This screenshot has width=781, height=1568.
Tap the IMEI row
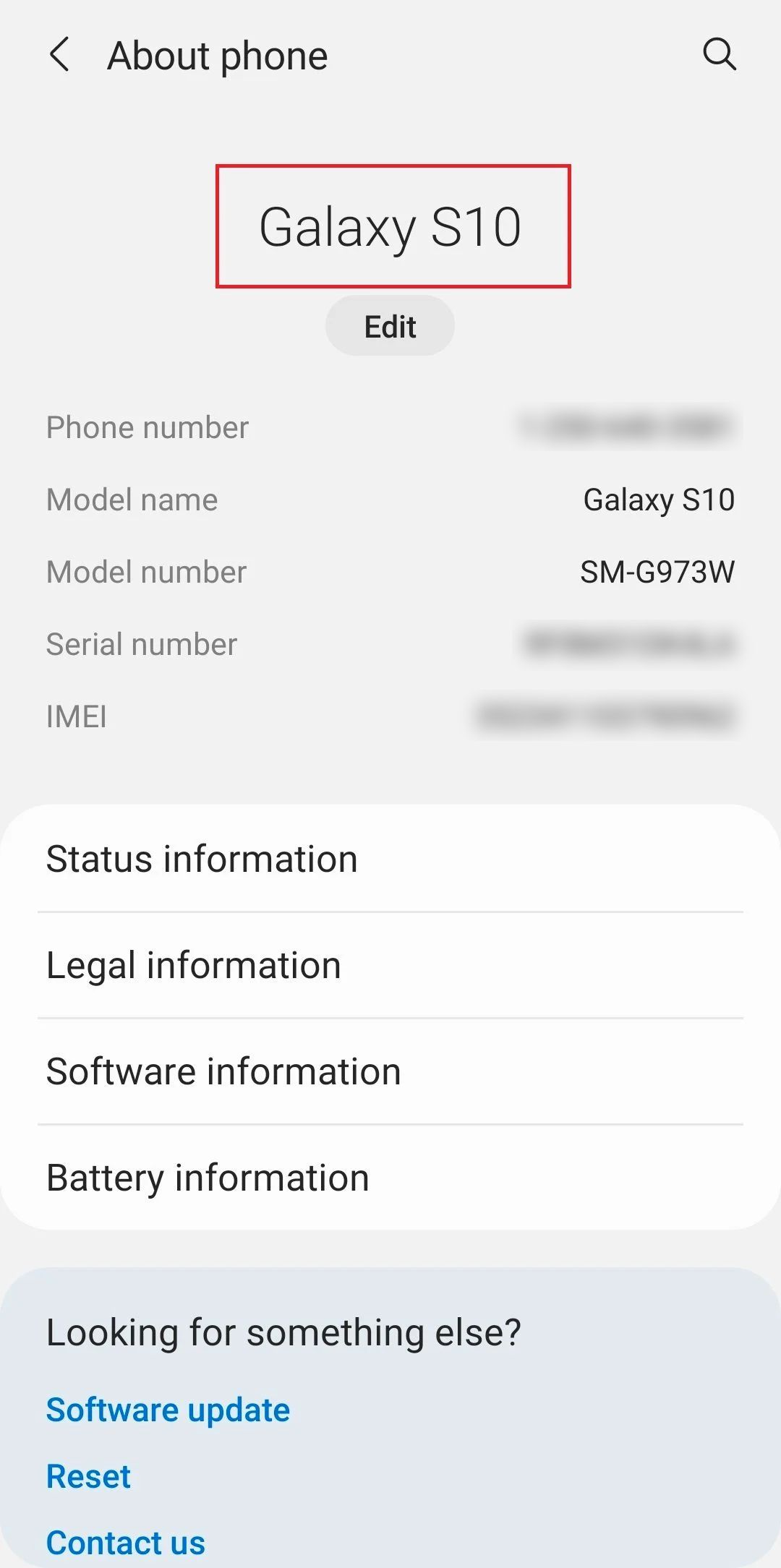tap(76, 716)
